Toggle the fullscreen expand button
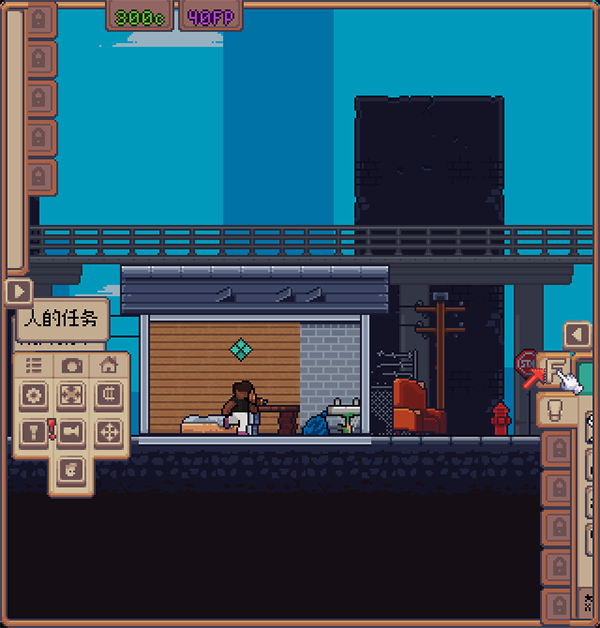The width and height of the screenshot is (600, 628). 71,396
